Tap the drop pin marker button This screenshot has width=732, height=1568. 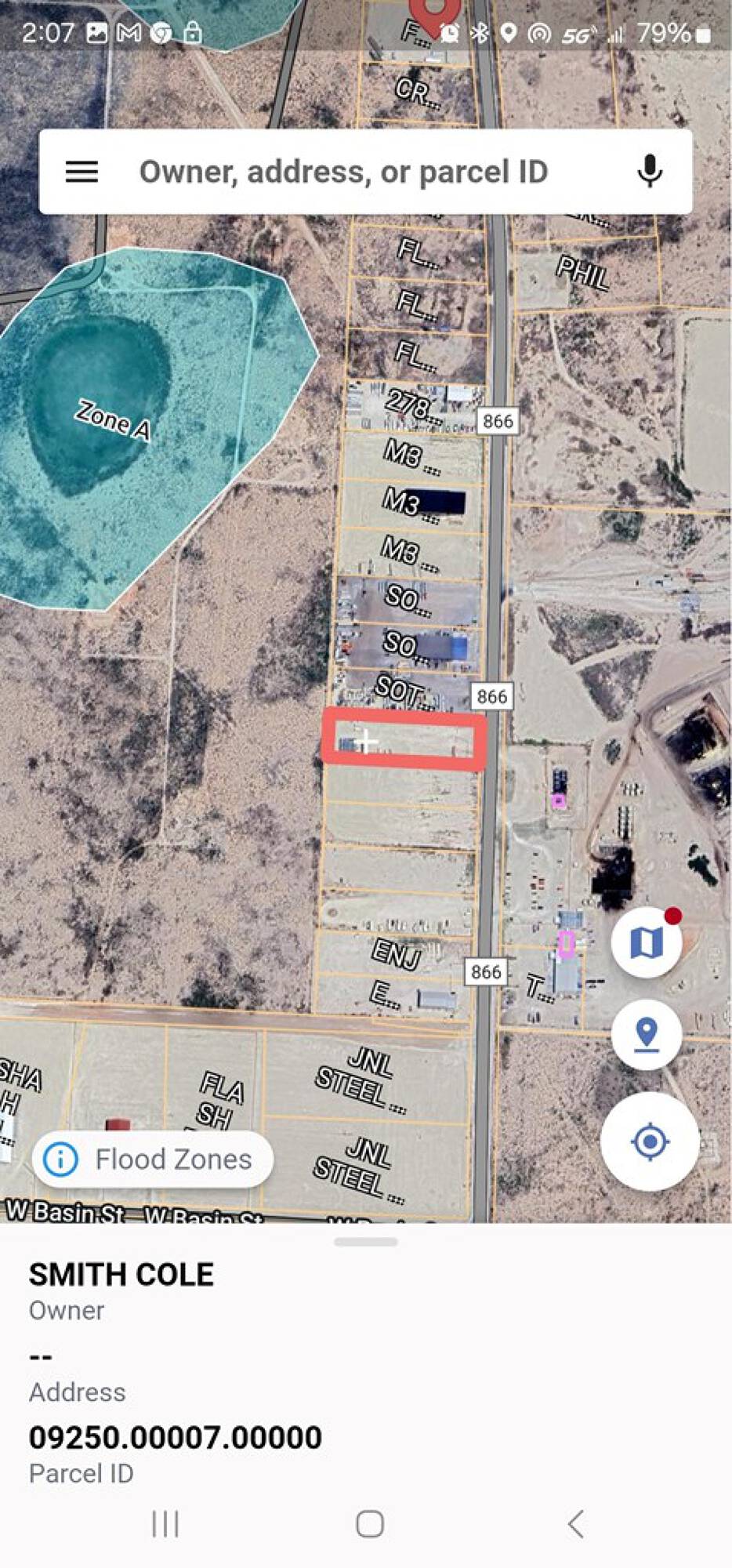click(x=647, y=1035)
